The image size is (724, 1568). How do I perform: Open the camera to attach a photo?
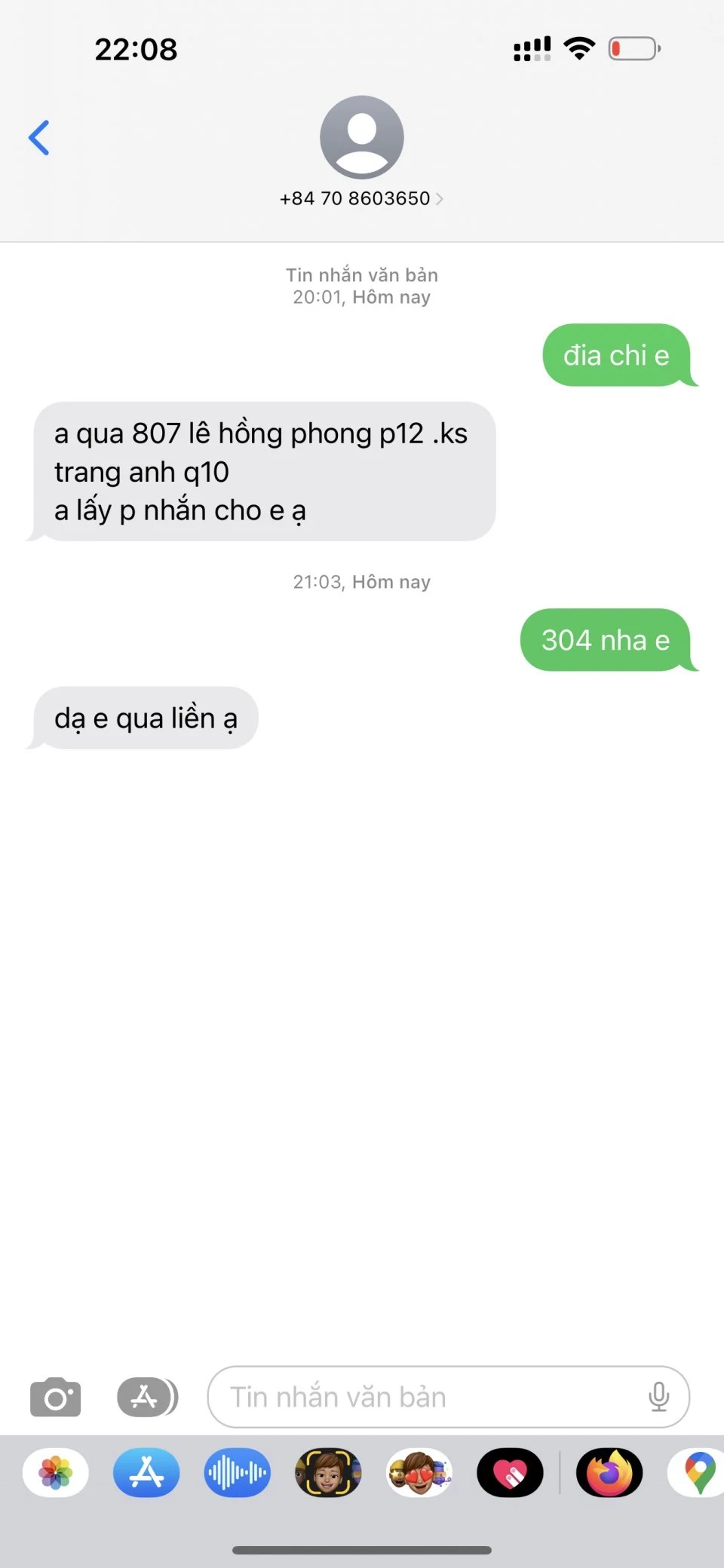coord(55,1397)
